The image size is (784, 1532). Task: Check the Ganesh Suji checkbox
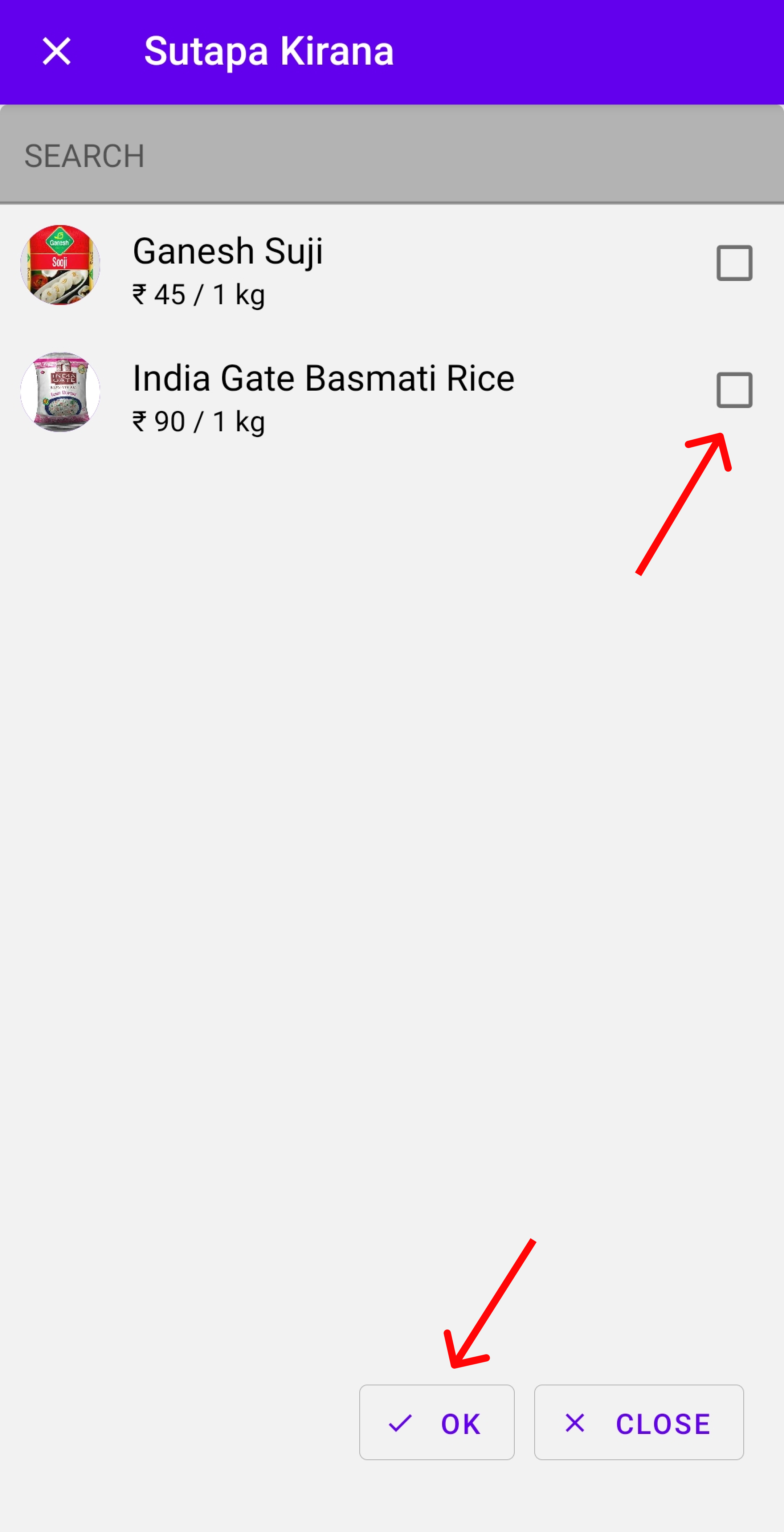click(734, 263)
